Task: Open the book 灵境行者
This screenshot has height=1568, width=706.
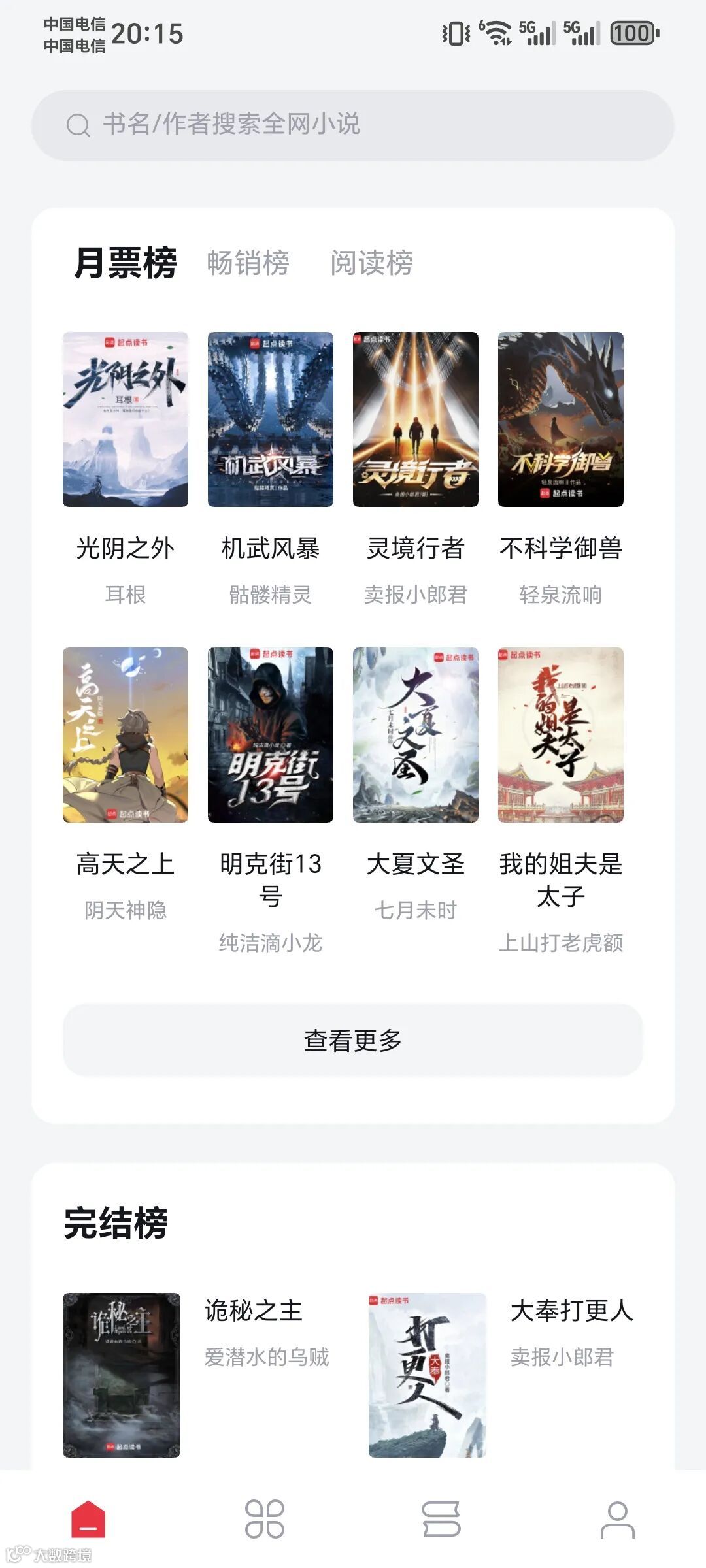Action: coord(416,419)
